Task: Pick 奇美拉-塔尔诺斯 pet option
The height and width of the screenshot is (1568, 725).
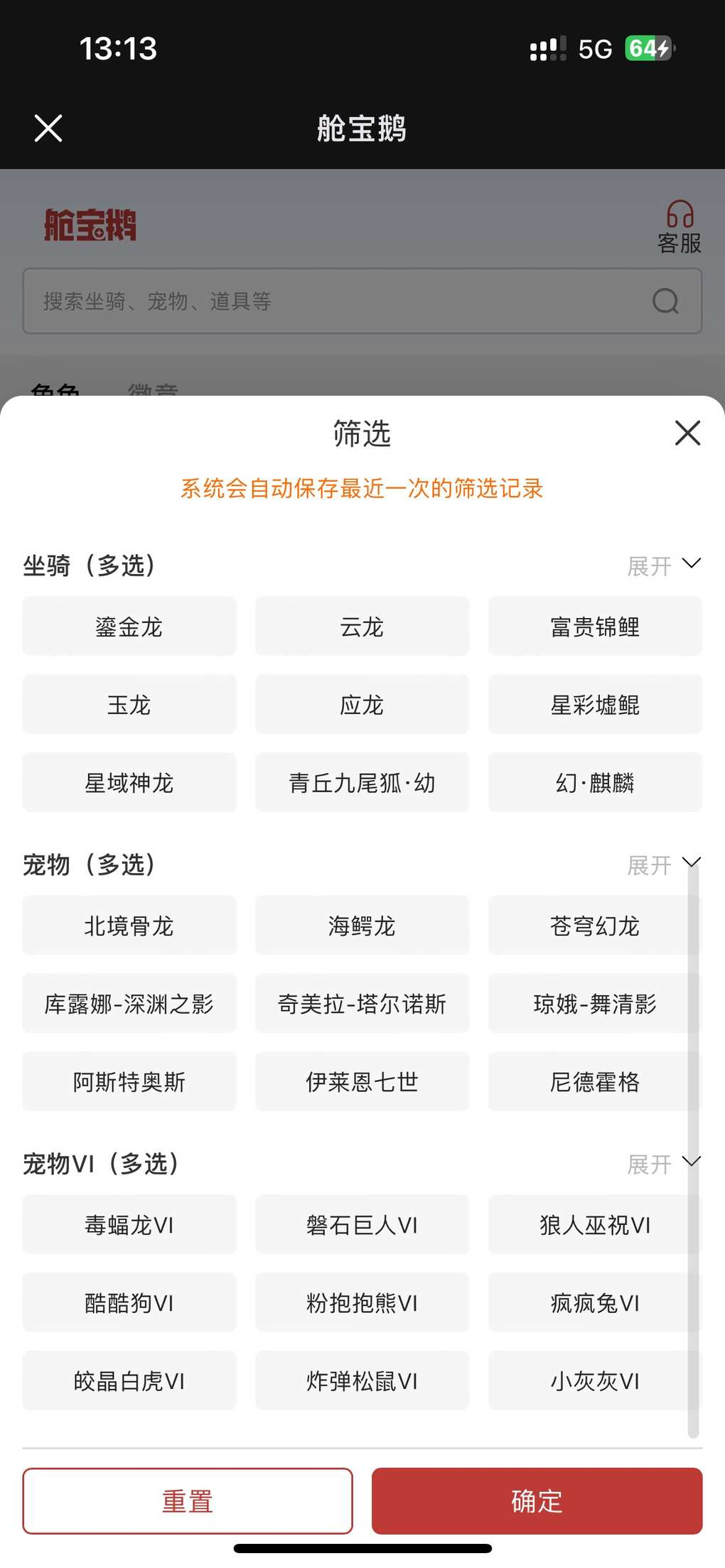Action: tap(362, 1004)
